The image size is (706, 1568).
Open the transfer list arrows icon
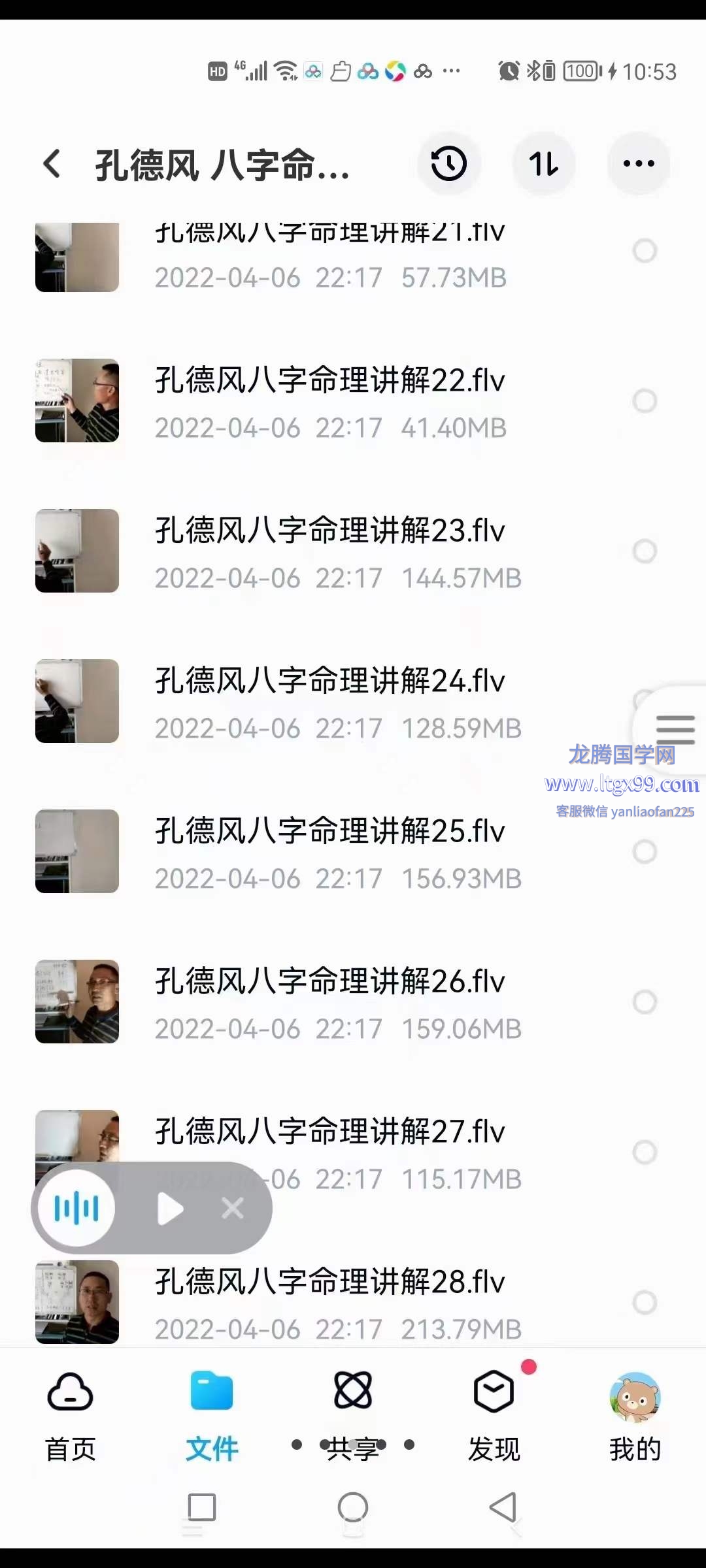pos(544,163)
